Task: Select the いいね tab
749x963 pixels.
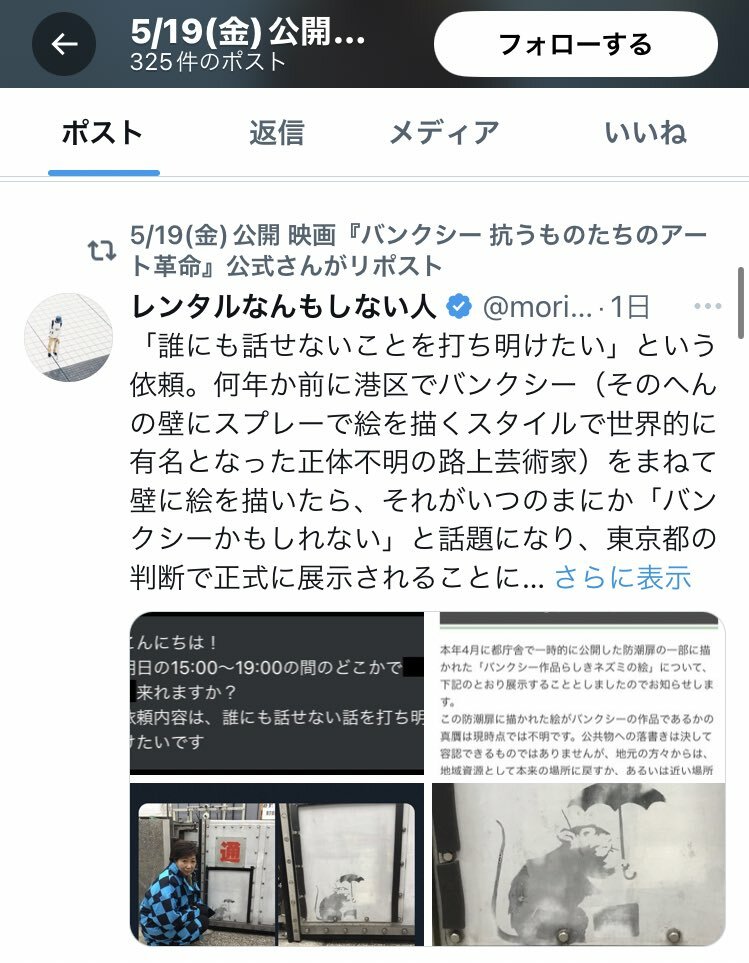Action: (x=645, y=133)
